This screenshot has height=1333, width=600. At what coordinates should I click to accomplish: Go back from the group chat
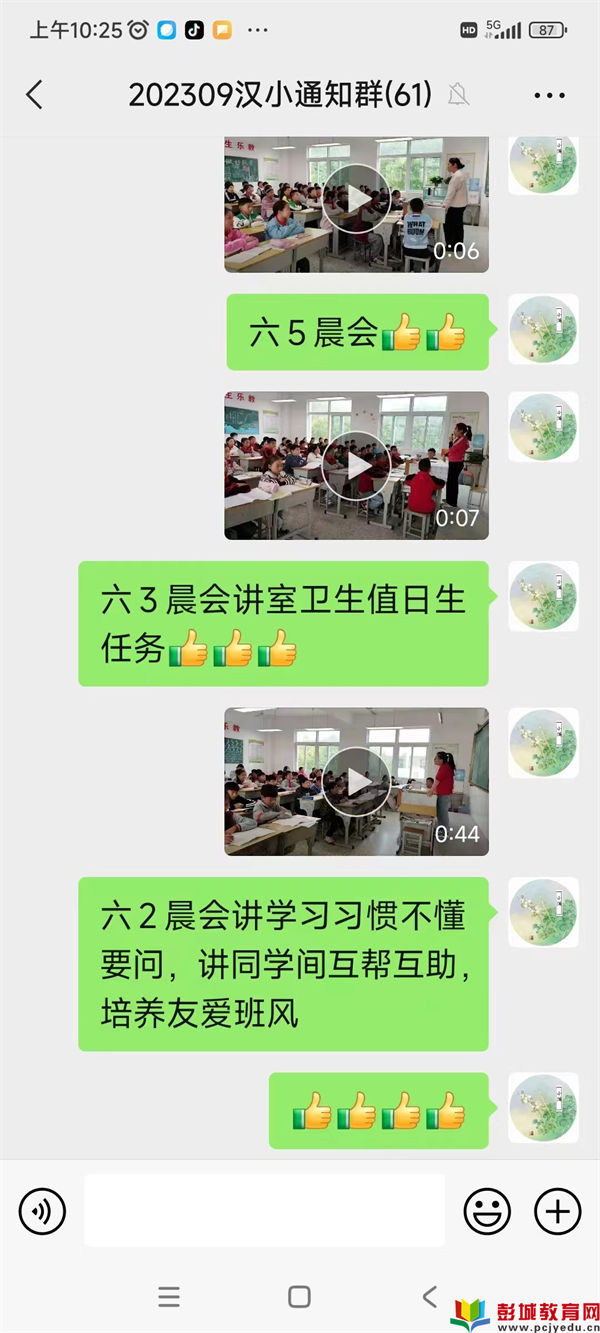click(x=35, y=95)
